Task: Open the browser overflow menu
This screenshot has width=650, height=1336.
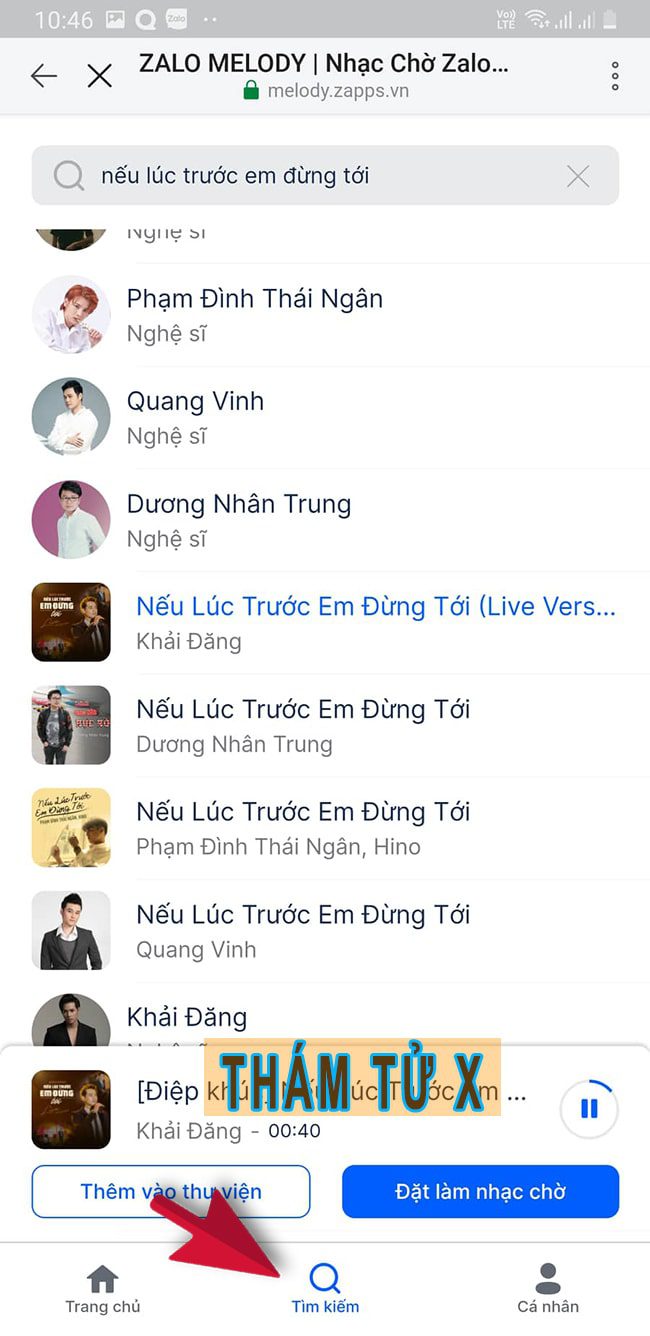Action: (x=614, y=76)
